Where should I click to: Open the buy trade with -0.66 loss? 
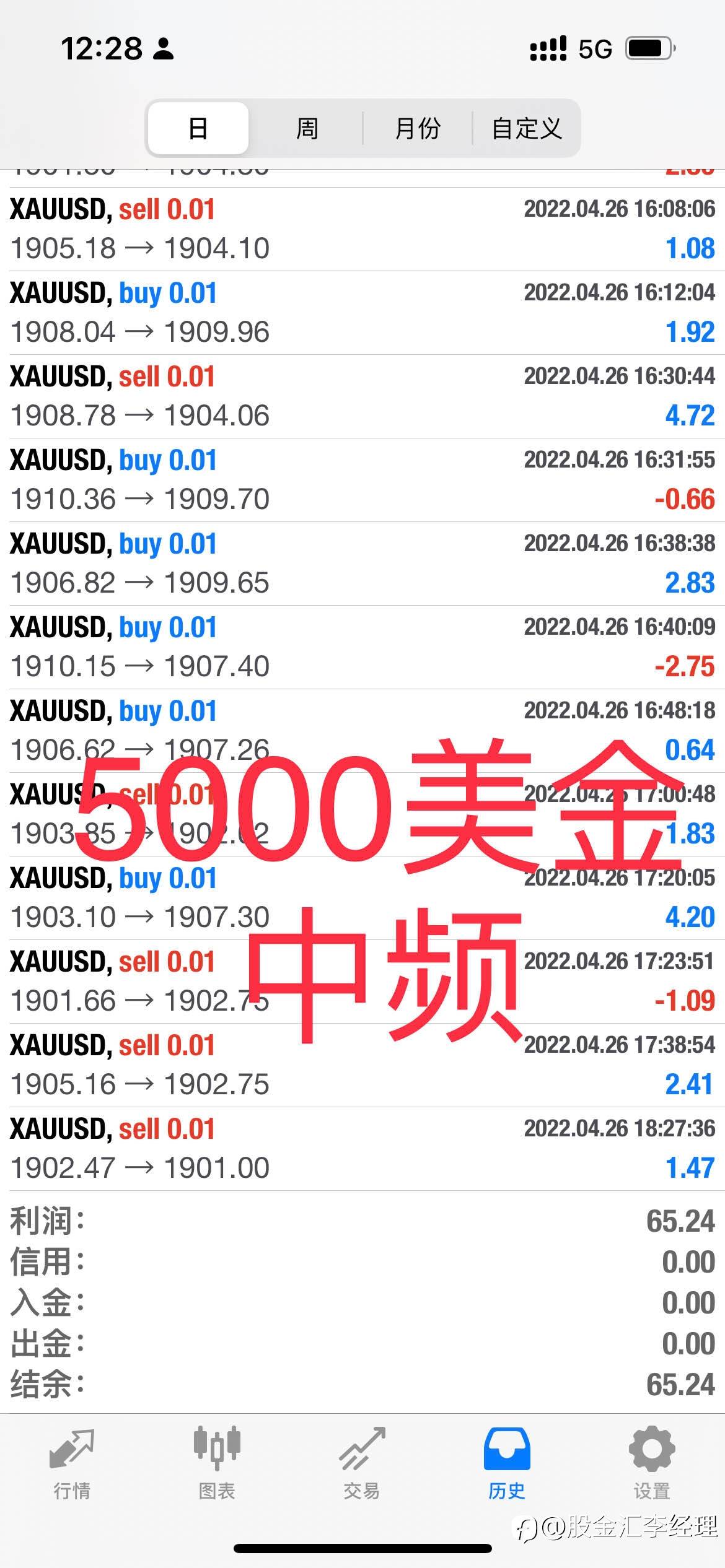pos(362,480)
